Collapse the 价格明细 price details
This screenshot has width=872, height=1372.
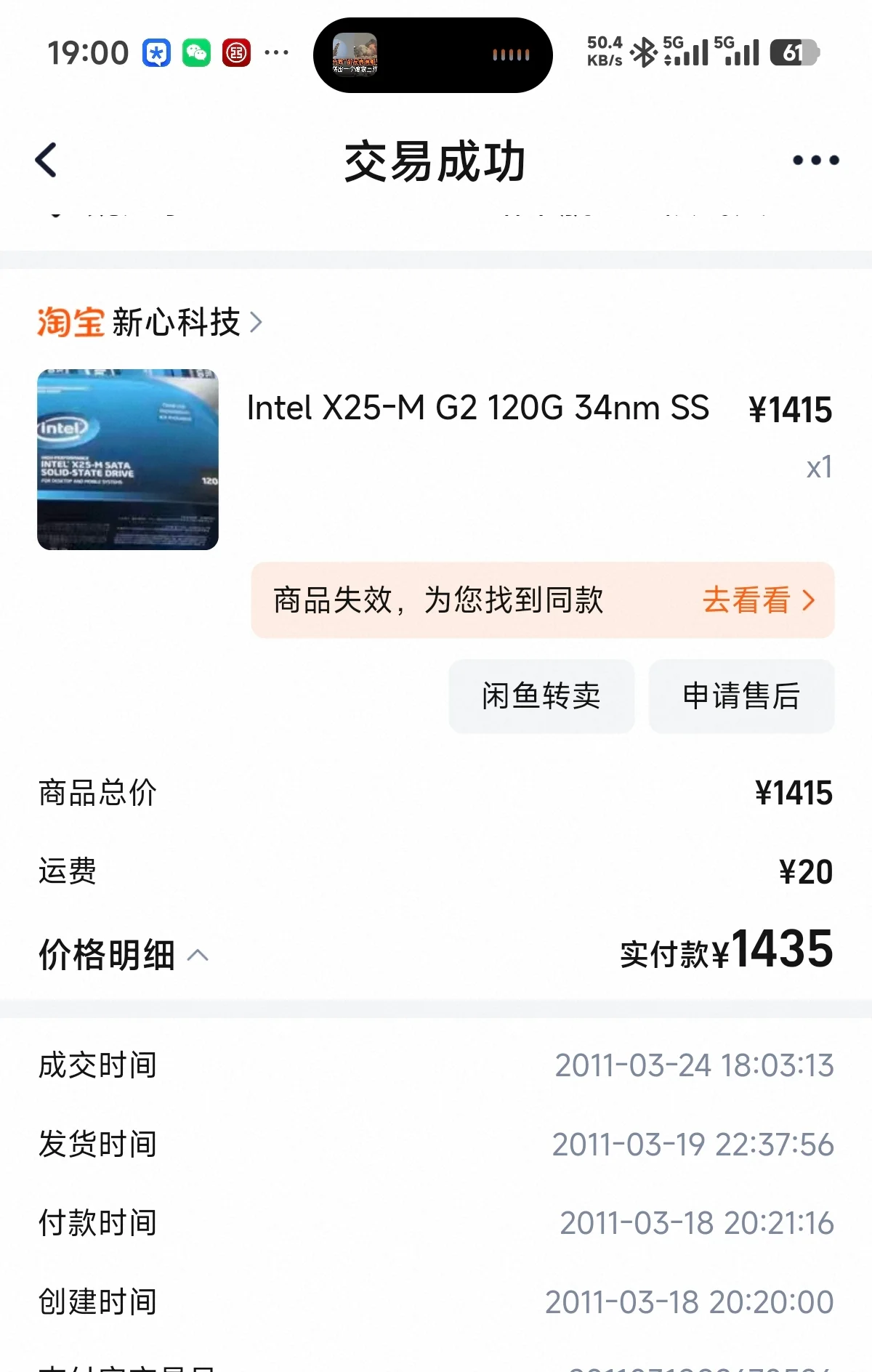point(124,955)
